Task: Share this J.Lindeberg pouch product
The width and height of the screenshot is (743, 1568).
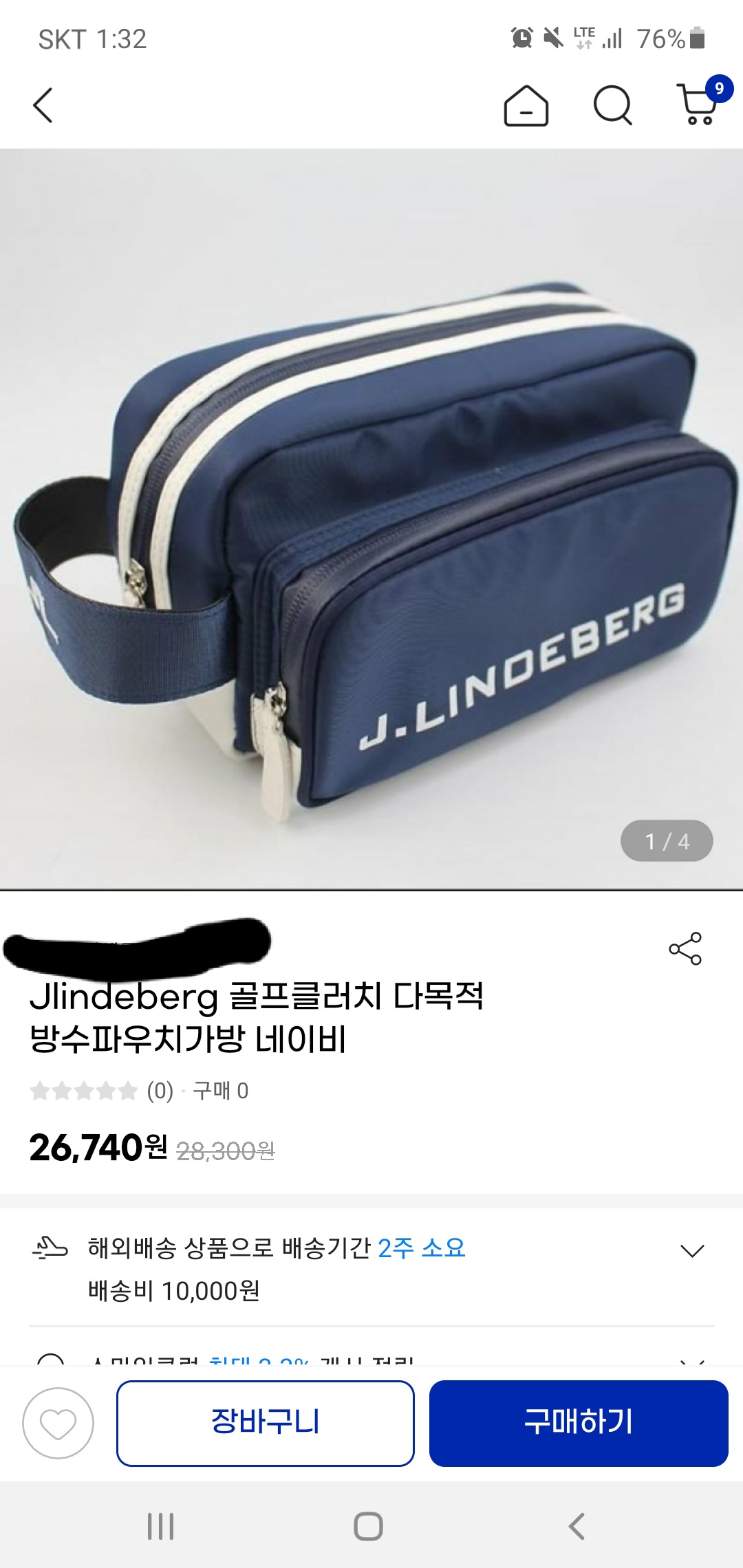Action: point(685,949)
